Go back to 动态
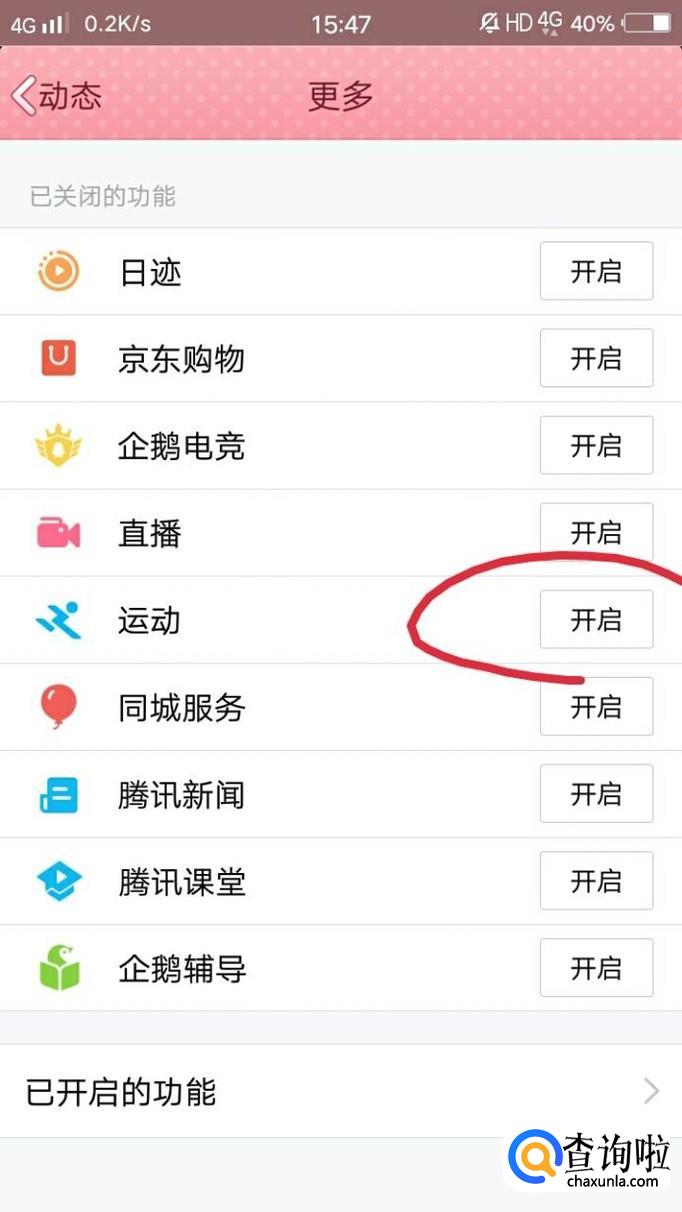682x1212 pixels. tap(57, 96)
